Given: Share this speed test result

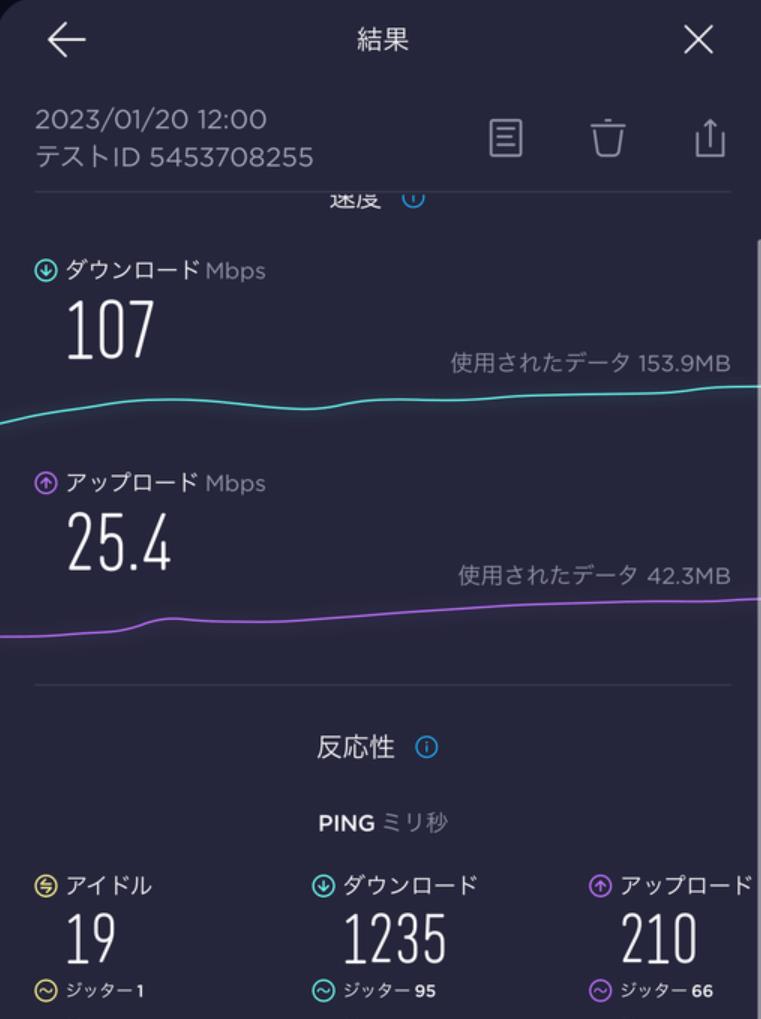Looking at the screenshot, I should (x=709, y=138).
